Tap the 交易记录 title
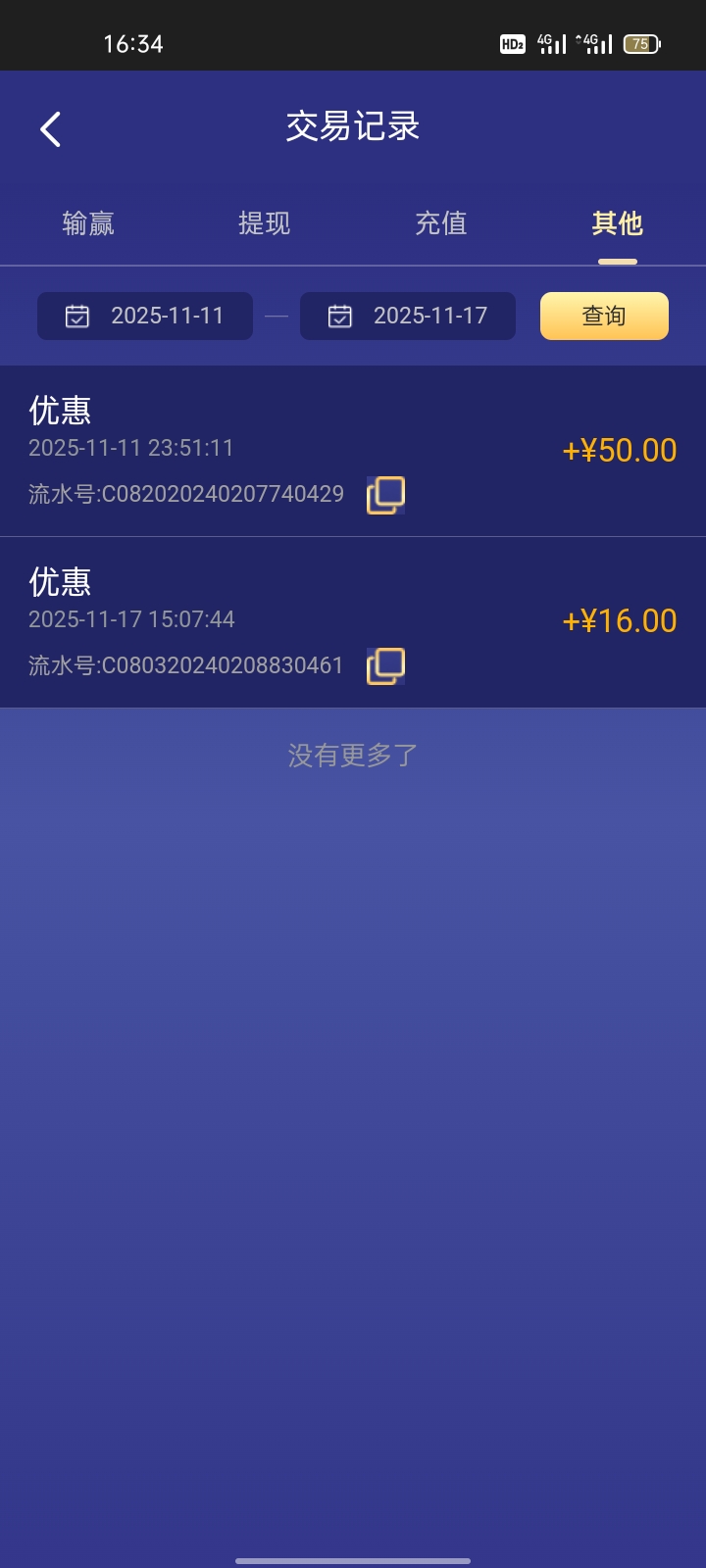706x1568 pixels. click(x=353, y=127)
